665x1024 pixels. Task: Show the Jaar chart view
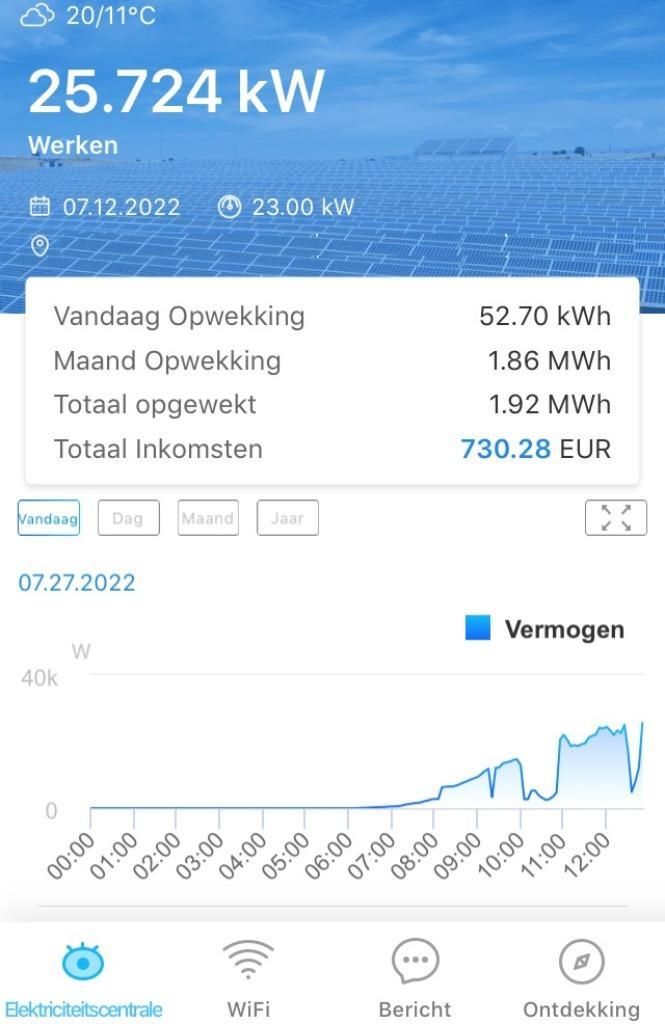pyautogui.click(x=287, y=518)
